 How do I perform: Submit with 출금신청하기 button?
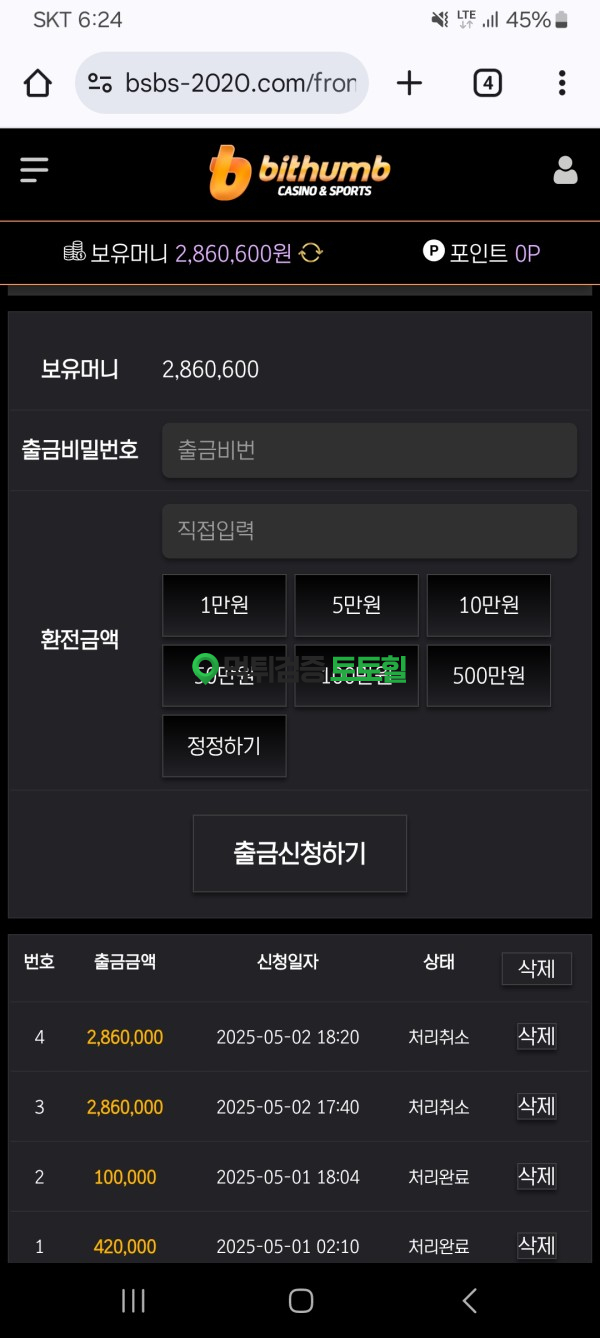click(x=300, y=853)
